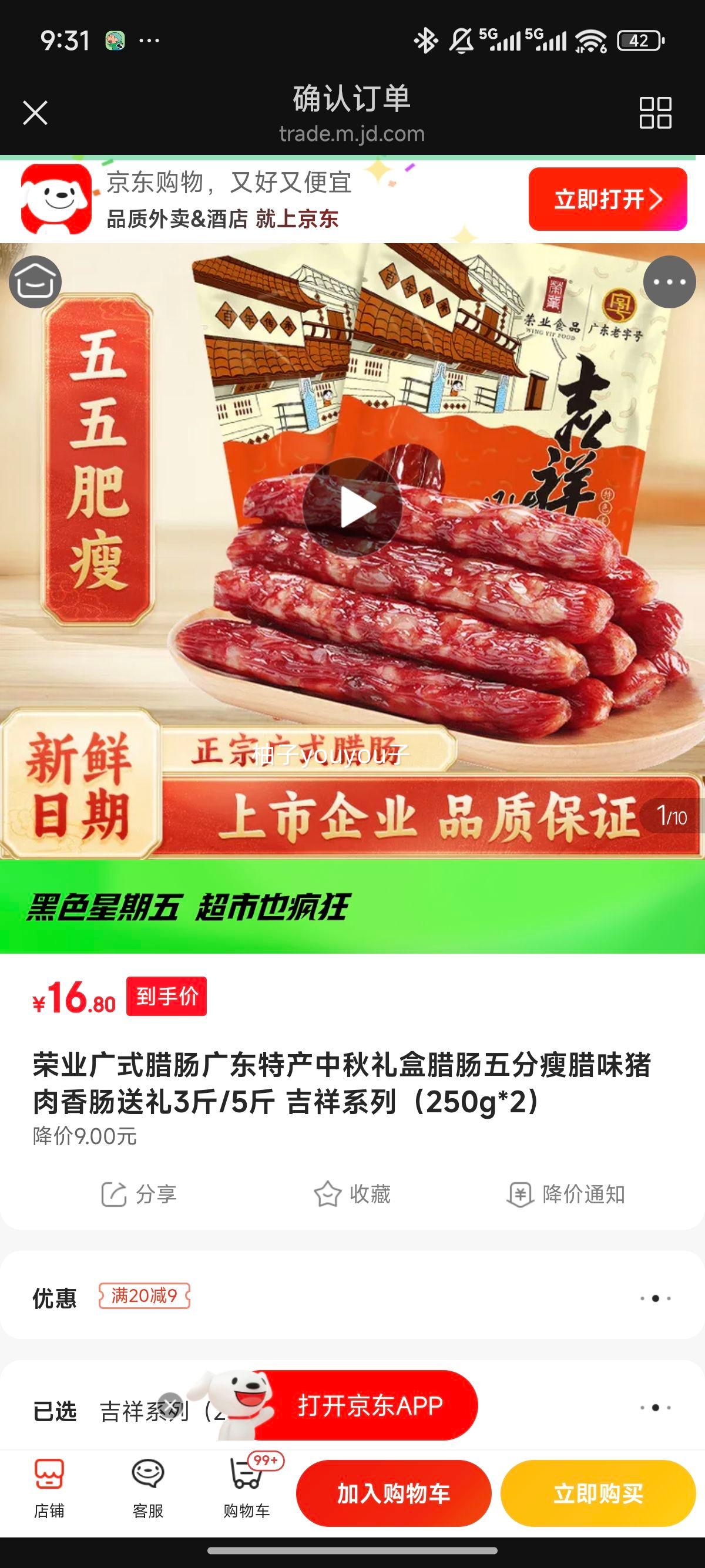Open the more options "…" icon on product image
Viewport: 705px width, 1568px height.
pos(667,282)
